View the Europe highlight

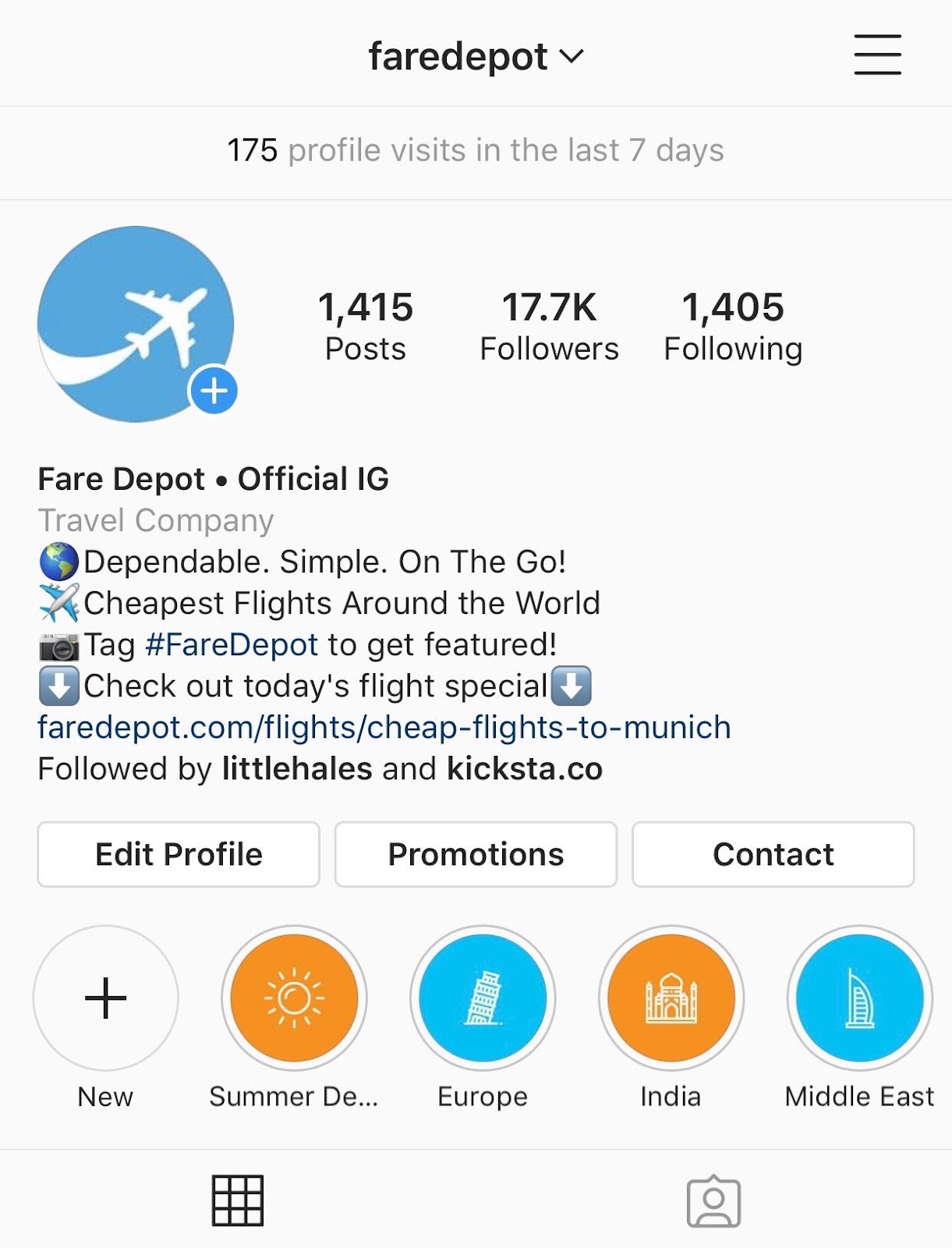pos(483,998)
